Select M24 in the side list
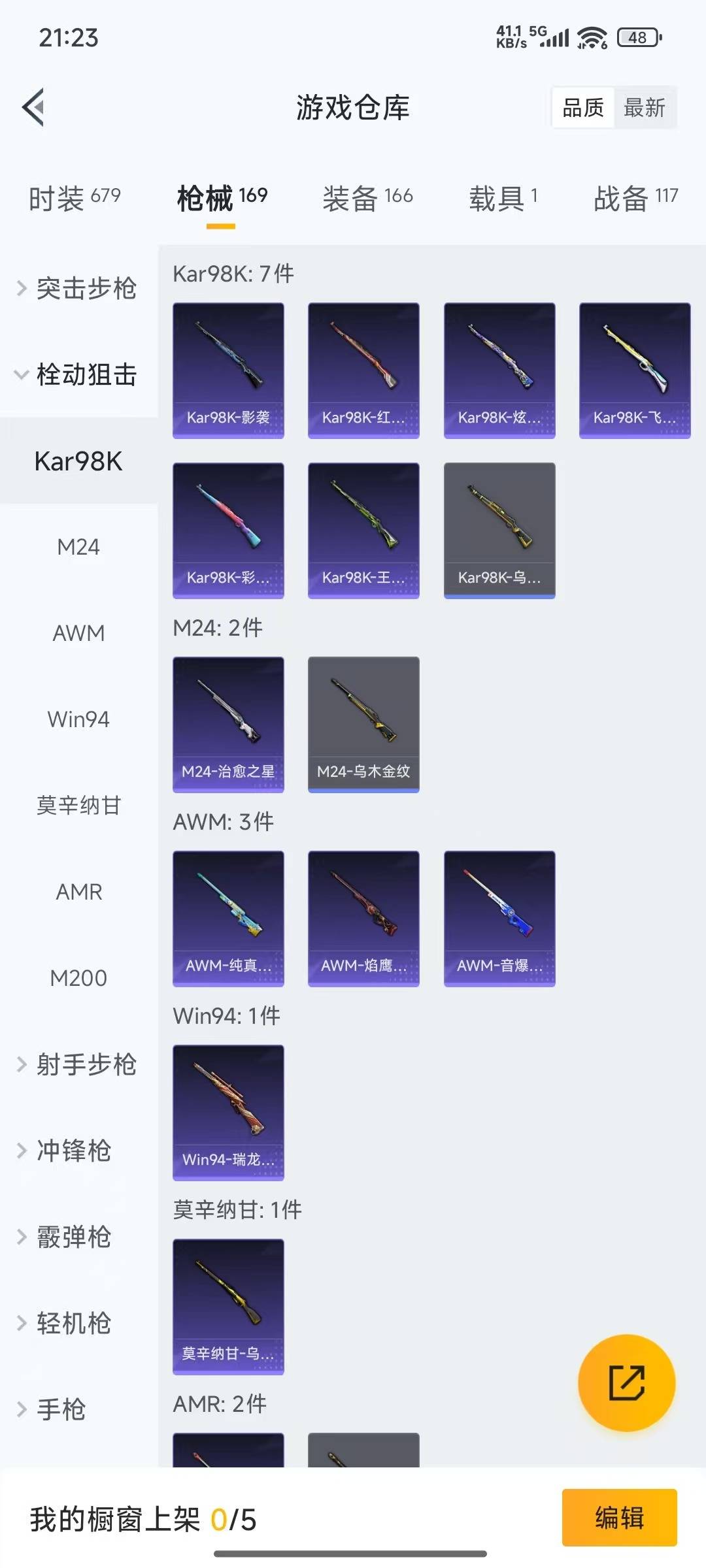706x1568 pixels. tap(78, 547)
